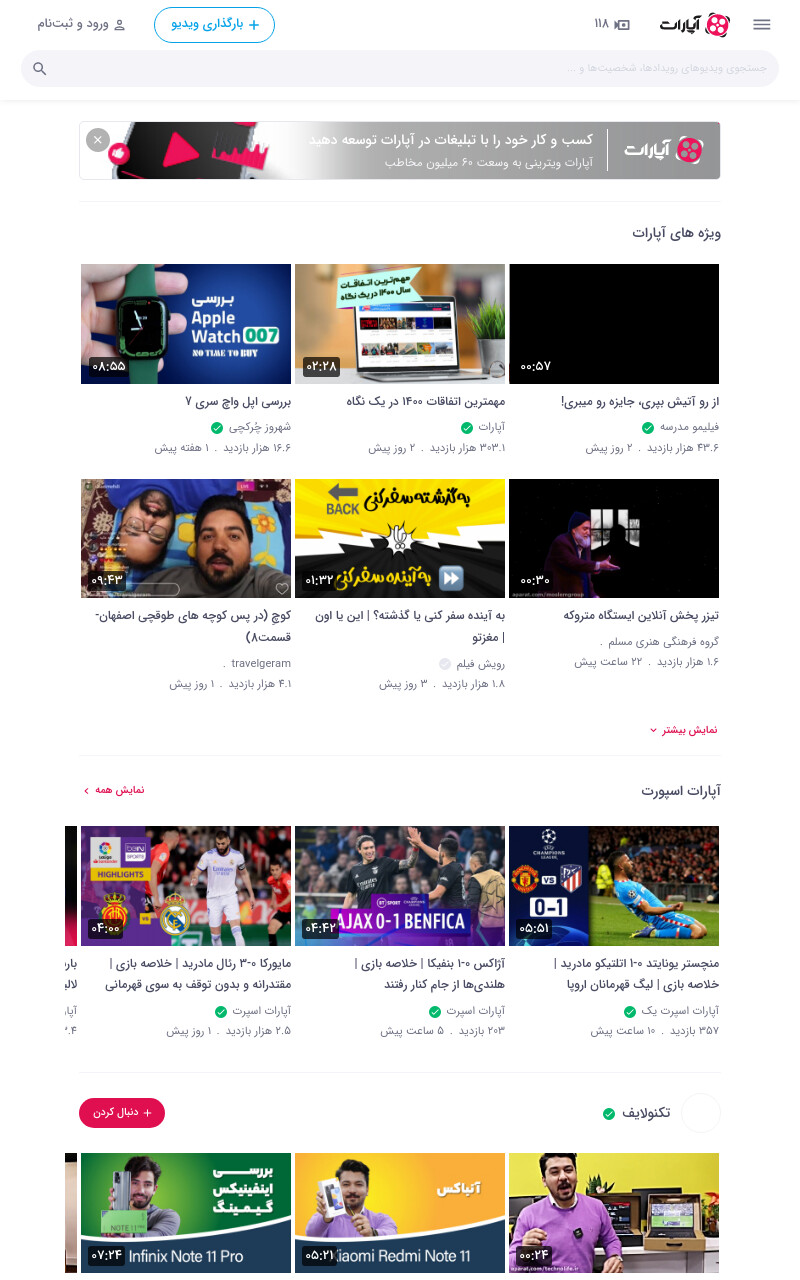Select نمایش همه for آپارات اسپورت

click(x=114, y=790)
